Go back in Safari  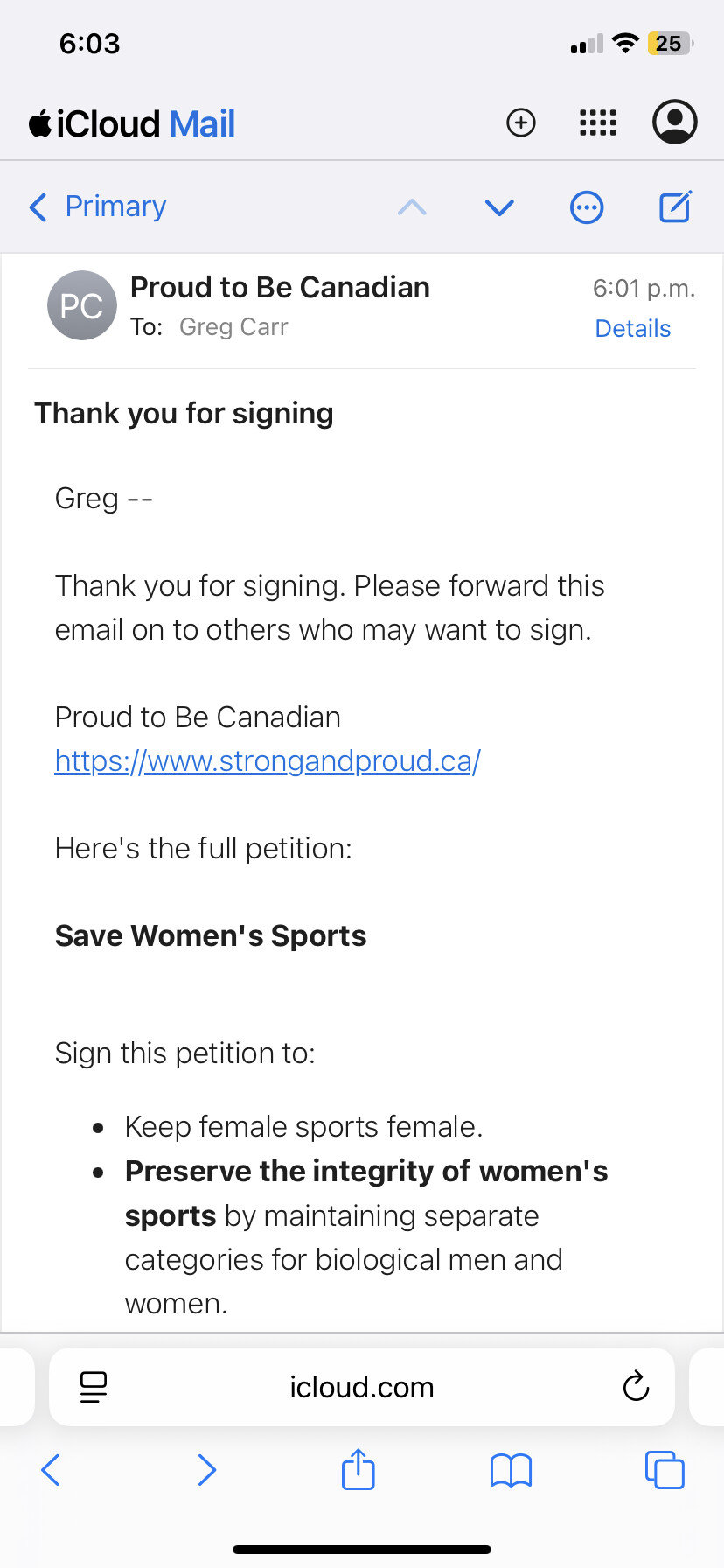(x=51, y=1470)
